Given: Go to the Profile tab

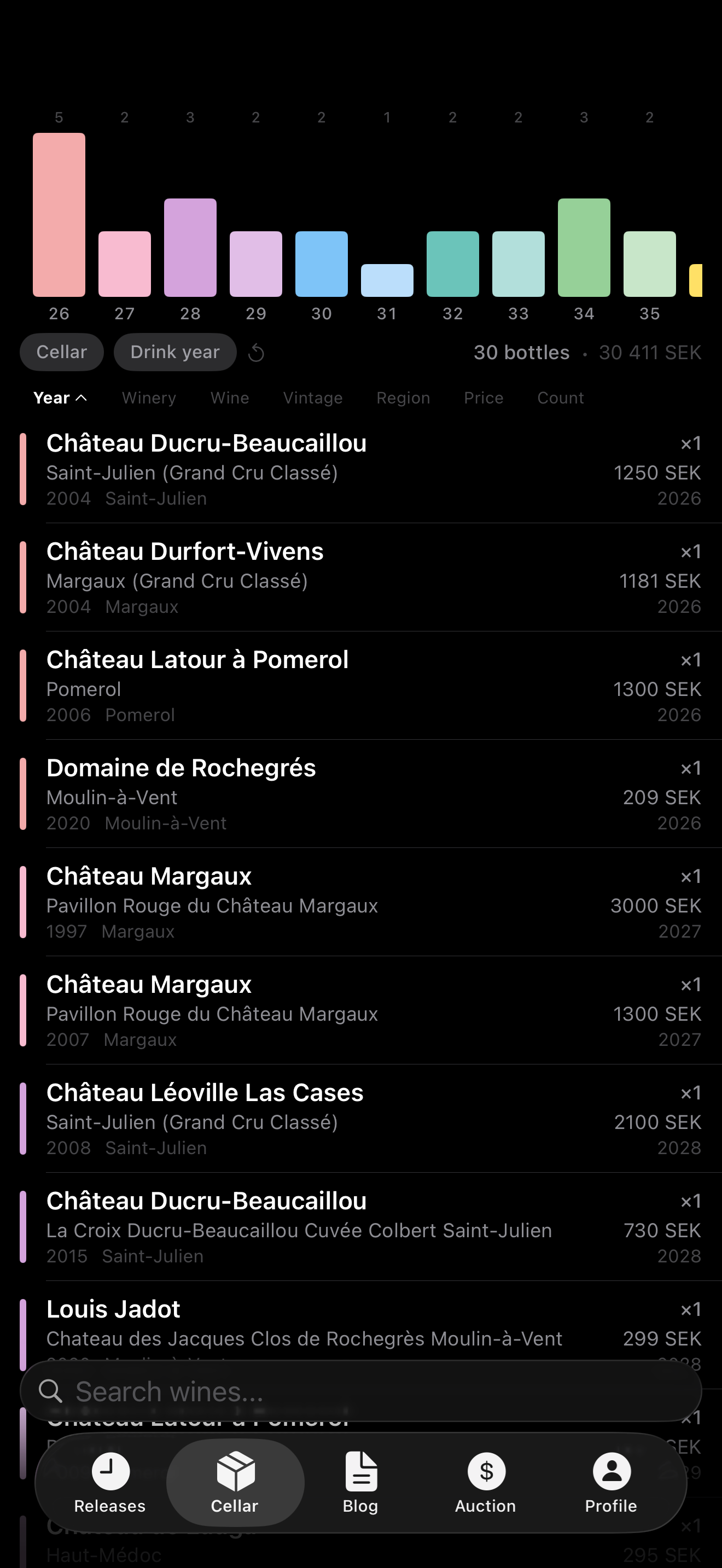Looking at the screenshot, I should click(610, 1483).
